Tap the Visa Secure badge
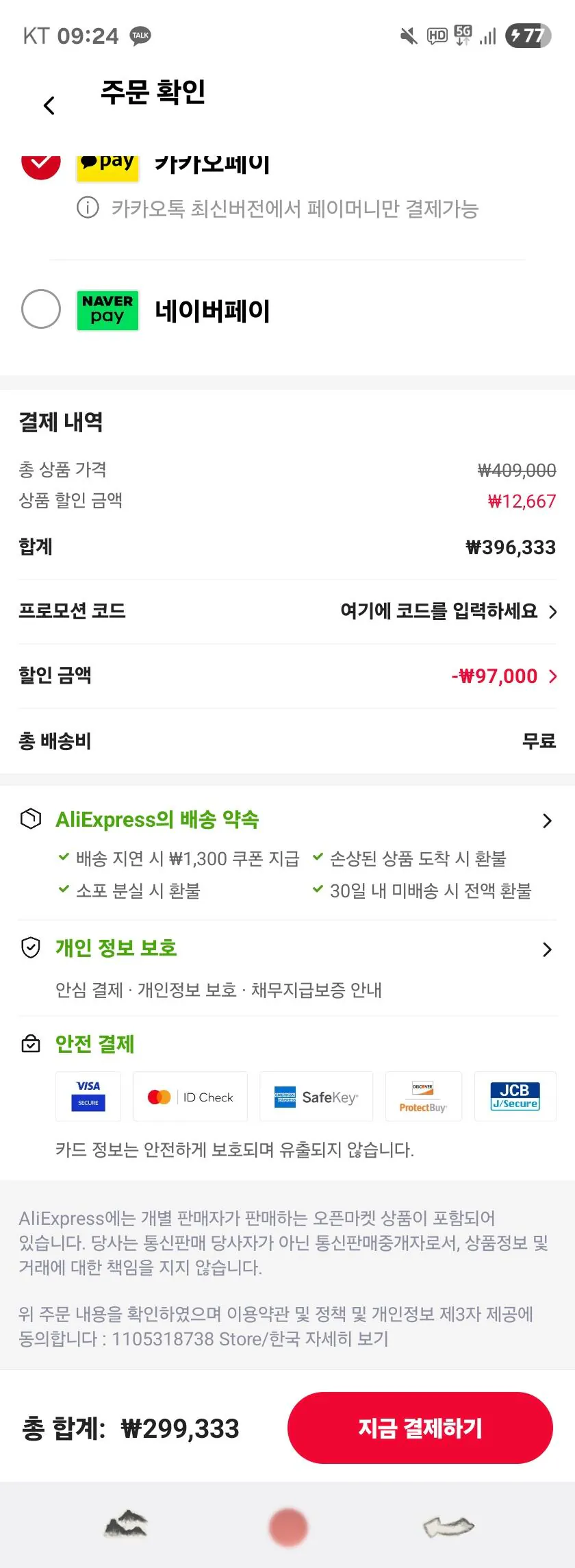 click(x=88, y=1096)
